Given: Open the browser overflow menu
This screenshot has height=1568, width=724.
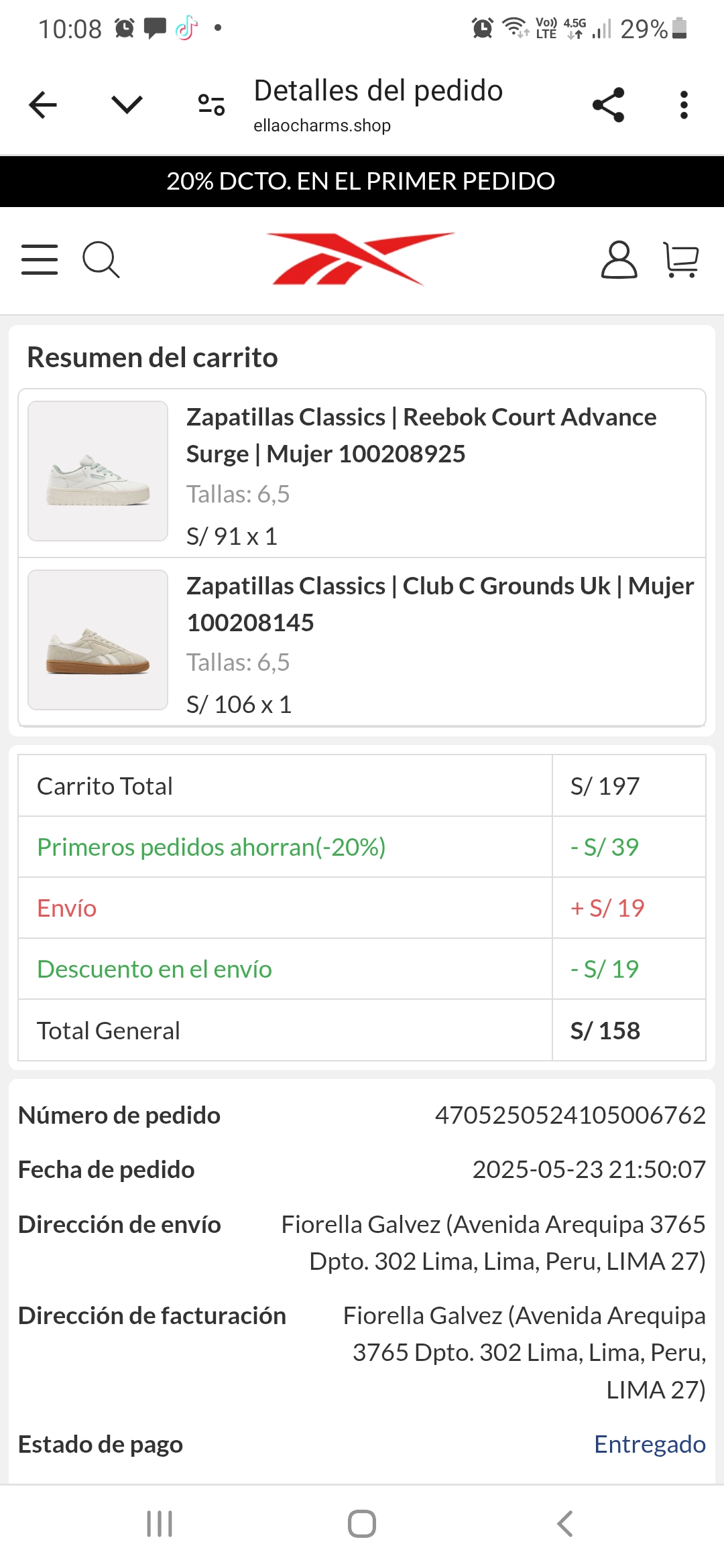Looking at the screenshot, I should pyautogui.click(x=684, y=105).
